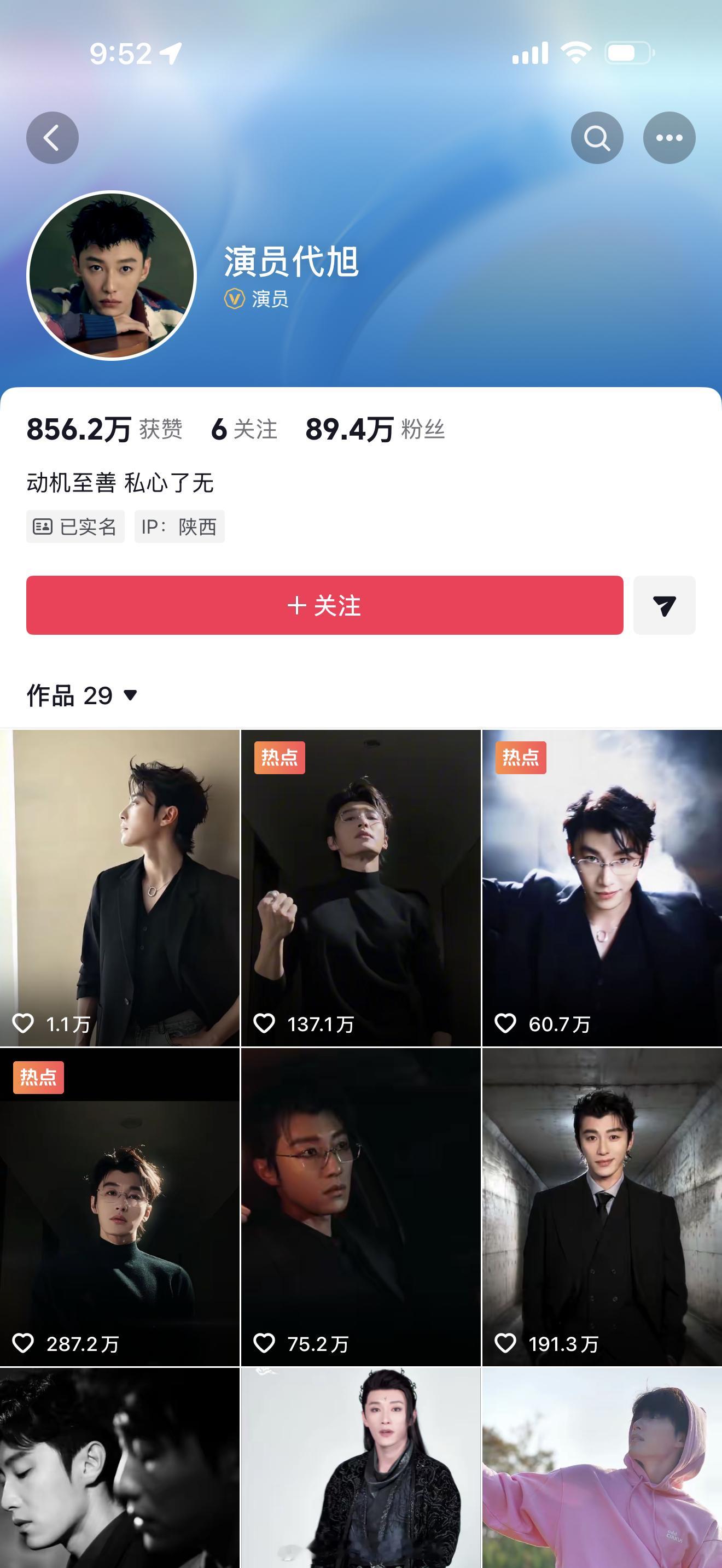Image resolution: width=722 pixels, height=1568 pixels.
Task: Search this user's videos
Action: (597, 138)
